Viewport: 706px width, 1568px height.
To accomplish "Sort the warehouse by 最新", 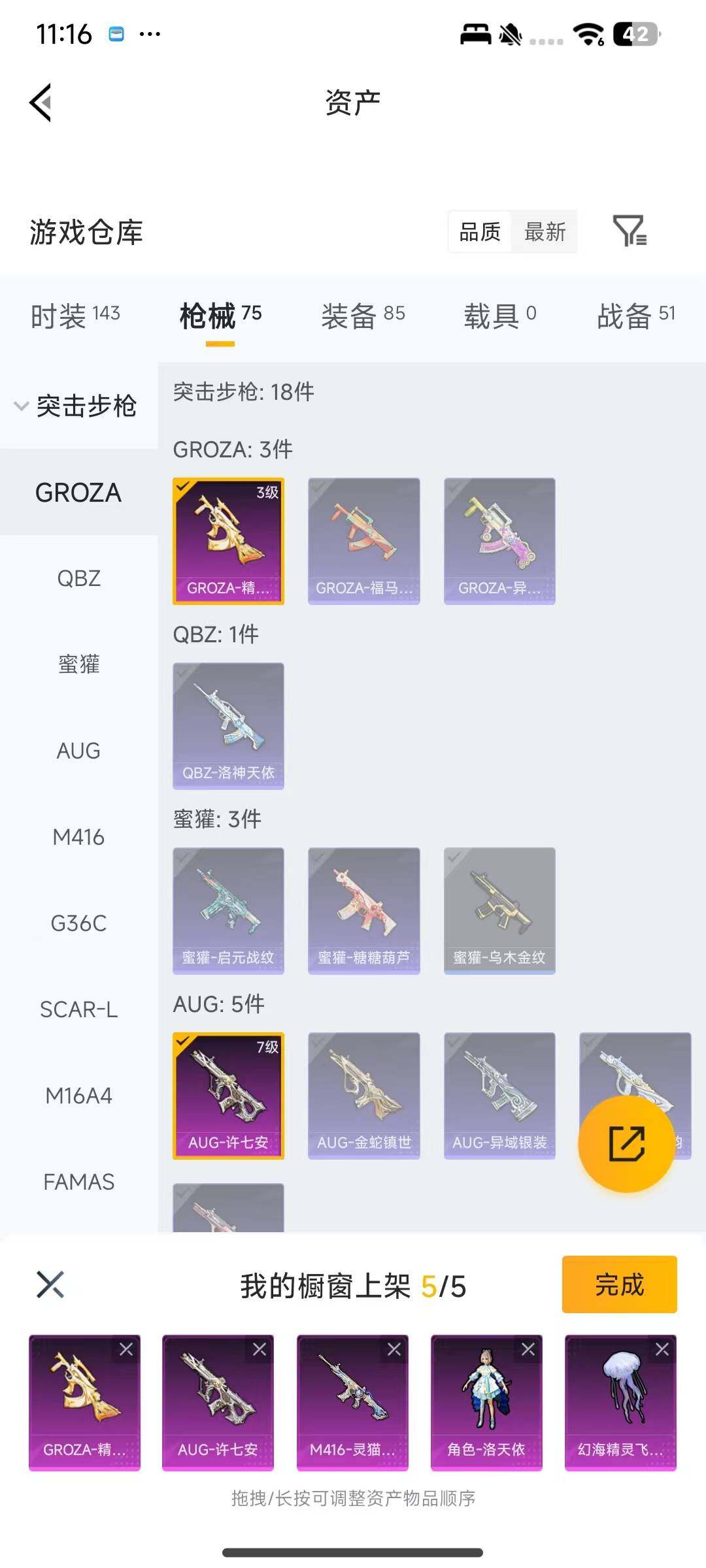I will pos(545,232).
